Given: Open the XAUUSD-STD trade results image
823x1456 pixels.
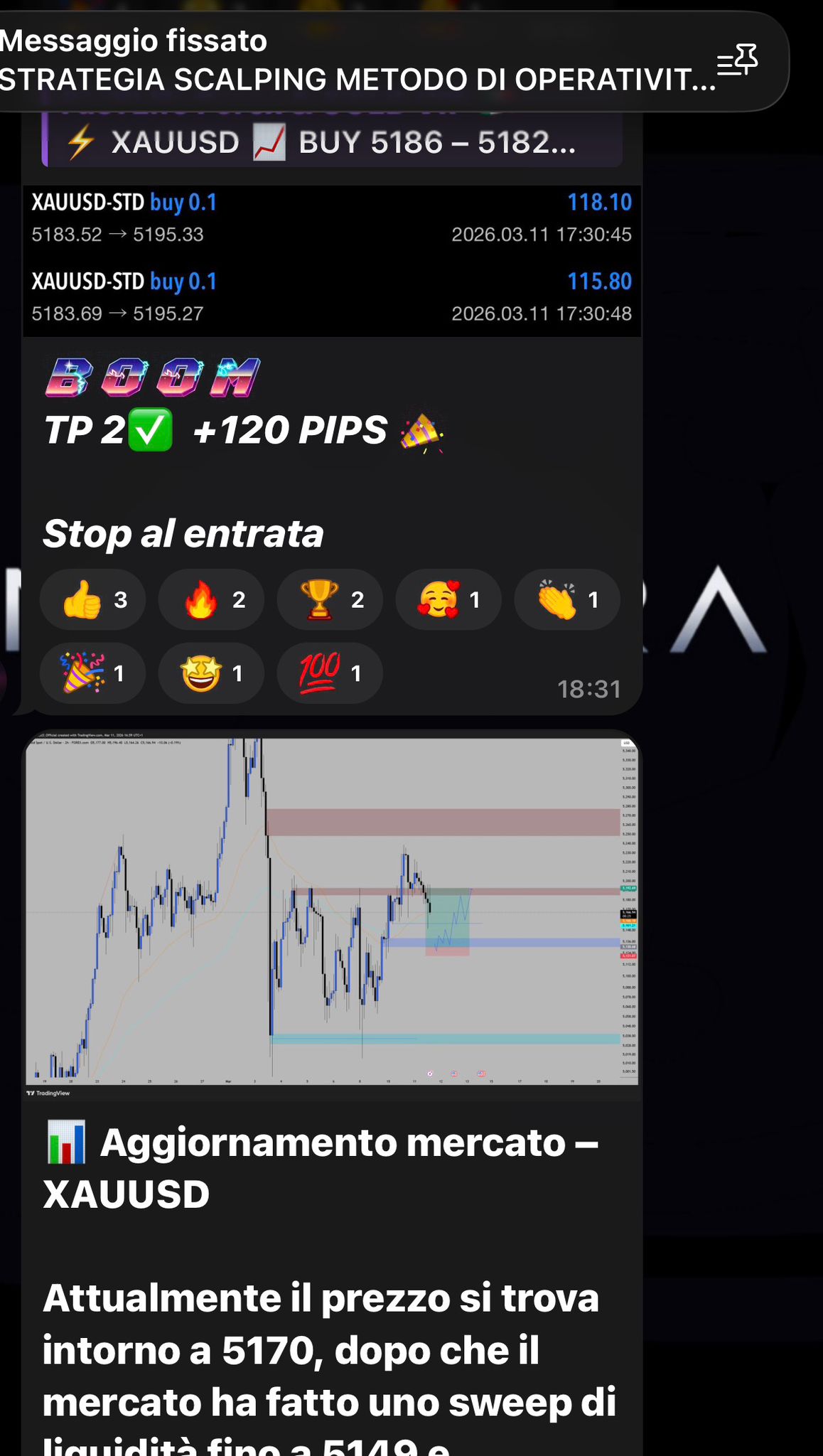Looking at the screenshot, I should pyautogui.click(x=331, y=260).
